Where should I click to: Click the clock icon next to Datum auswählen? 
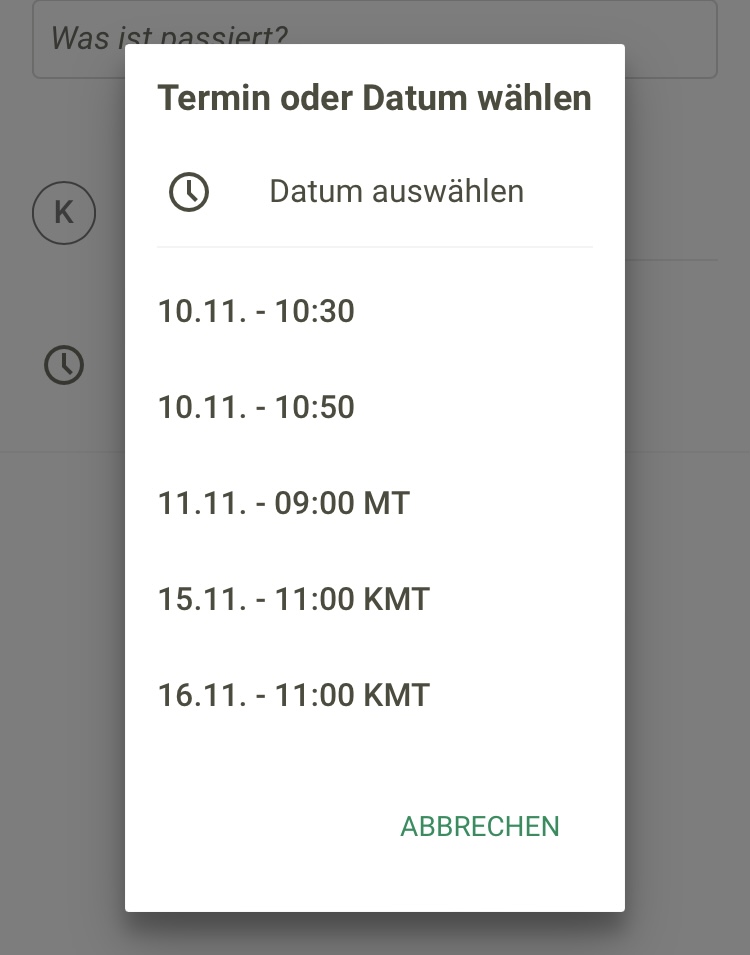pos(188,190)
